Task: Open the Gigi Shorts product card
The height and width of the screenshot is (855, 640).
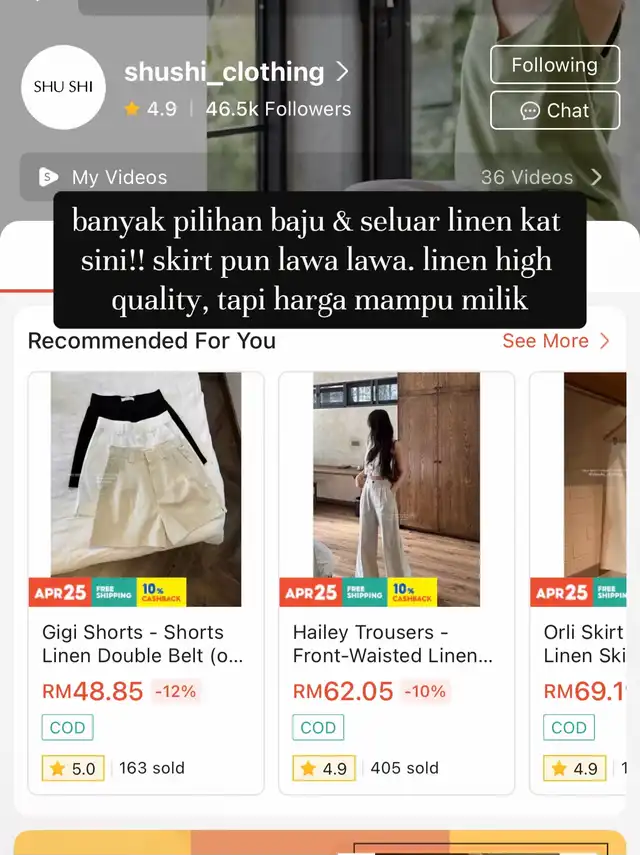Action: point(146,580)
